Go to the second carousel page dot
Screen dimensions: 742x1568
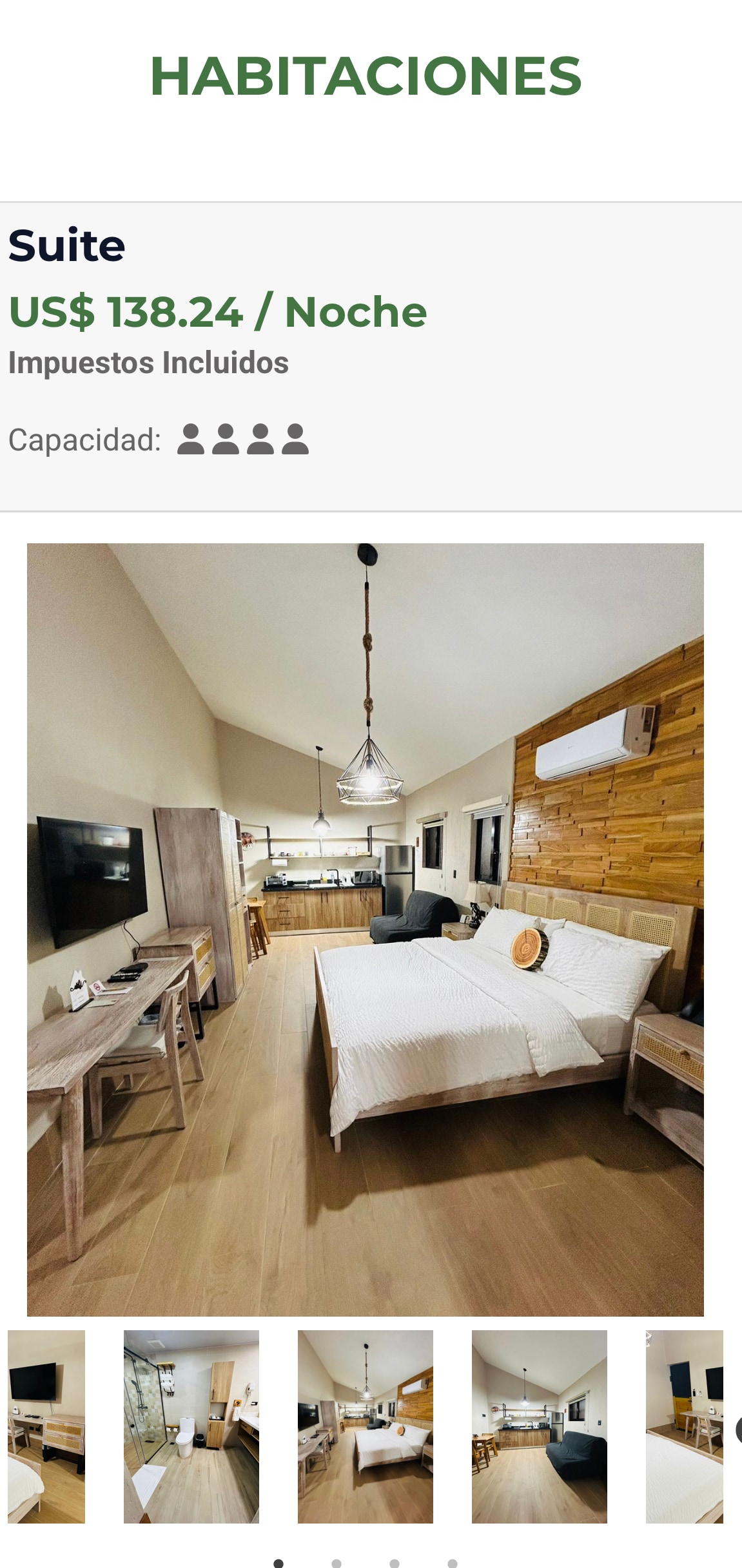pyautogui.click(x=337, y=1563)
